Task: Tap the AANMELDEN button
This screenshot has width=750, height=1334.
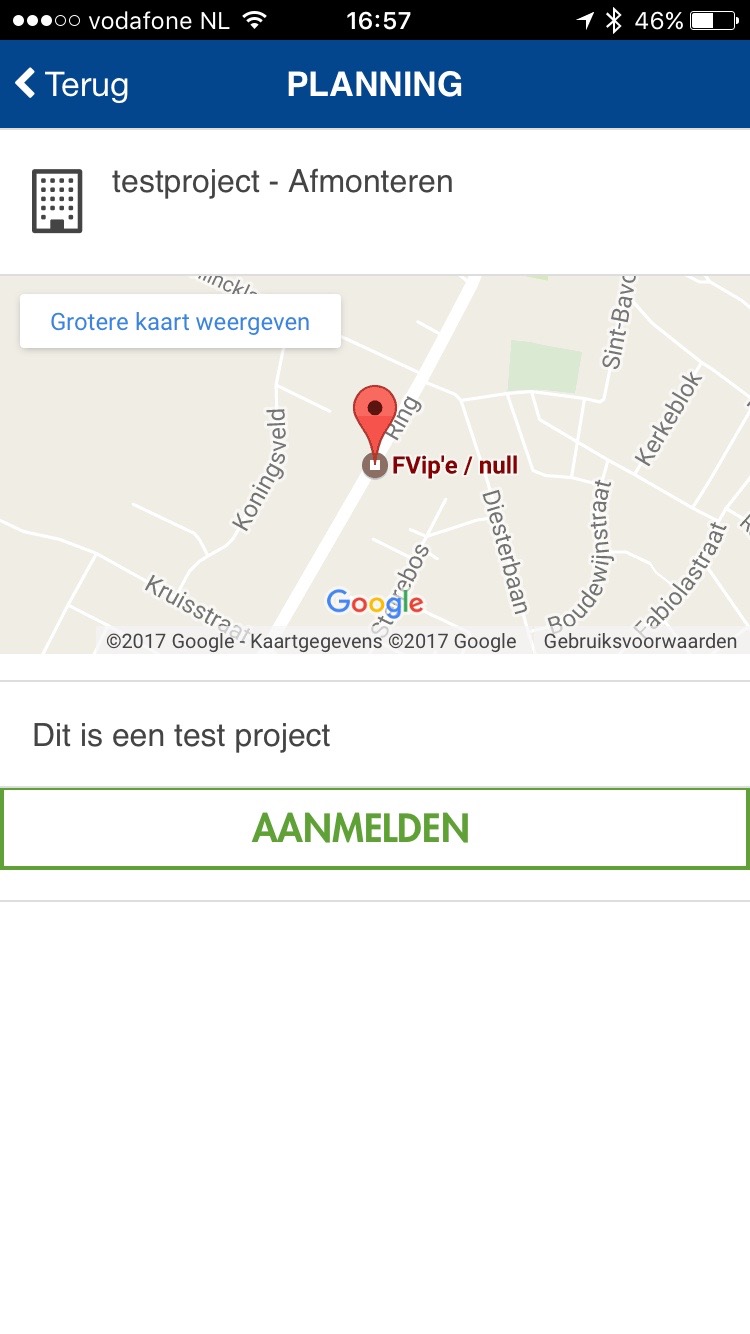Action: (x=375, y=828)
